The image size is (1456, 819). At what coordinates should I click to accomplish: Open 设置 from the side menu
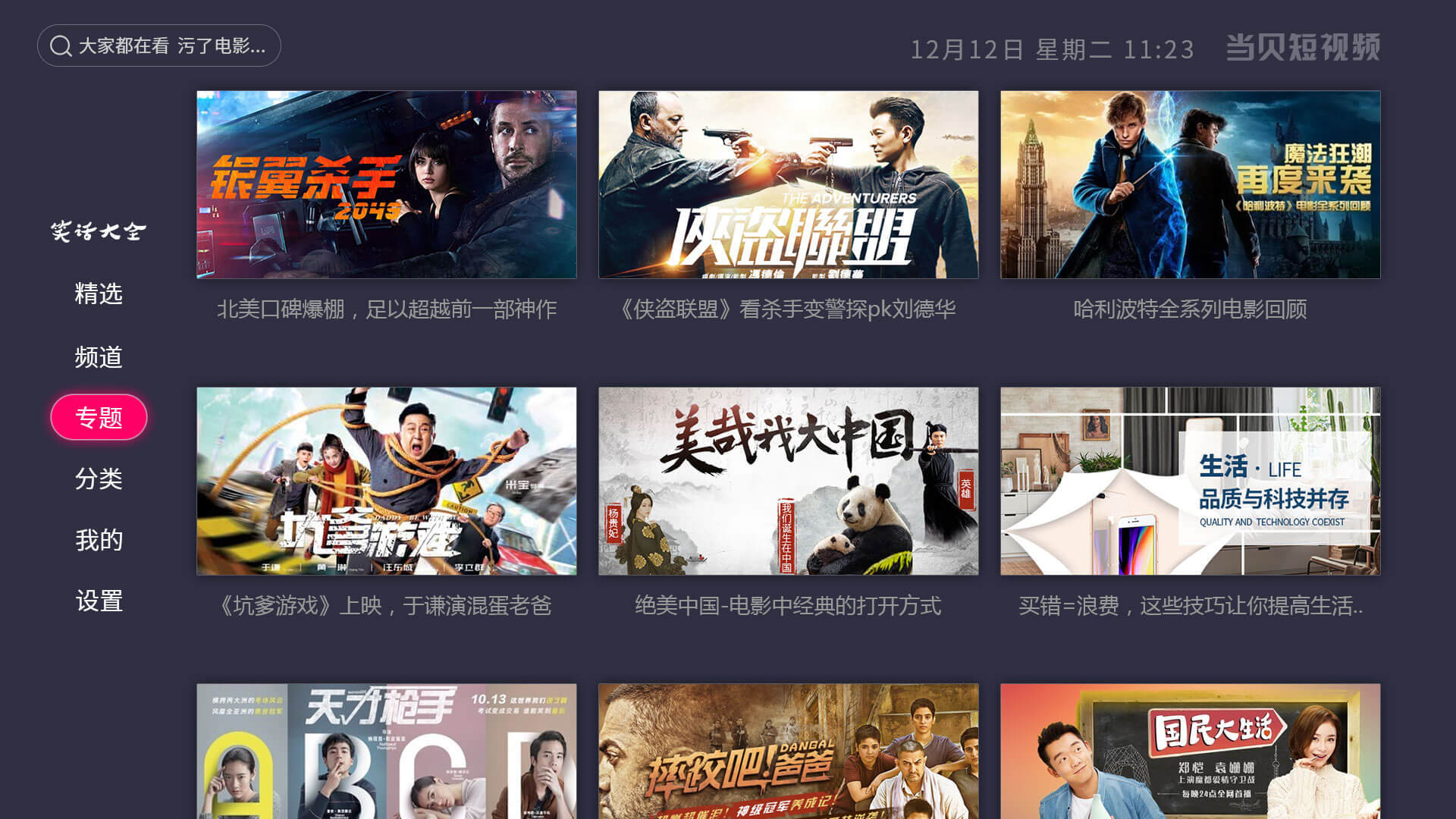pos(99,601)
